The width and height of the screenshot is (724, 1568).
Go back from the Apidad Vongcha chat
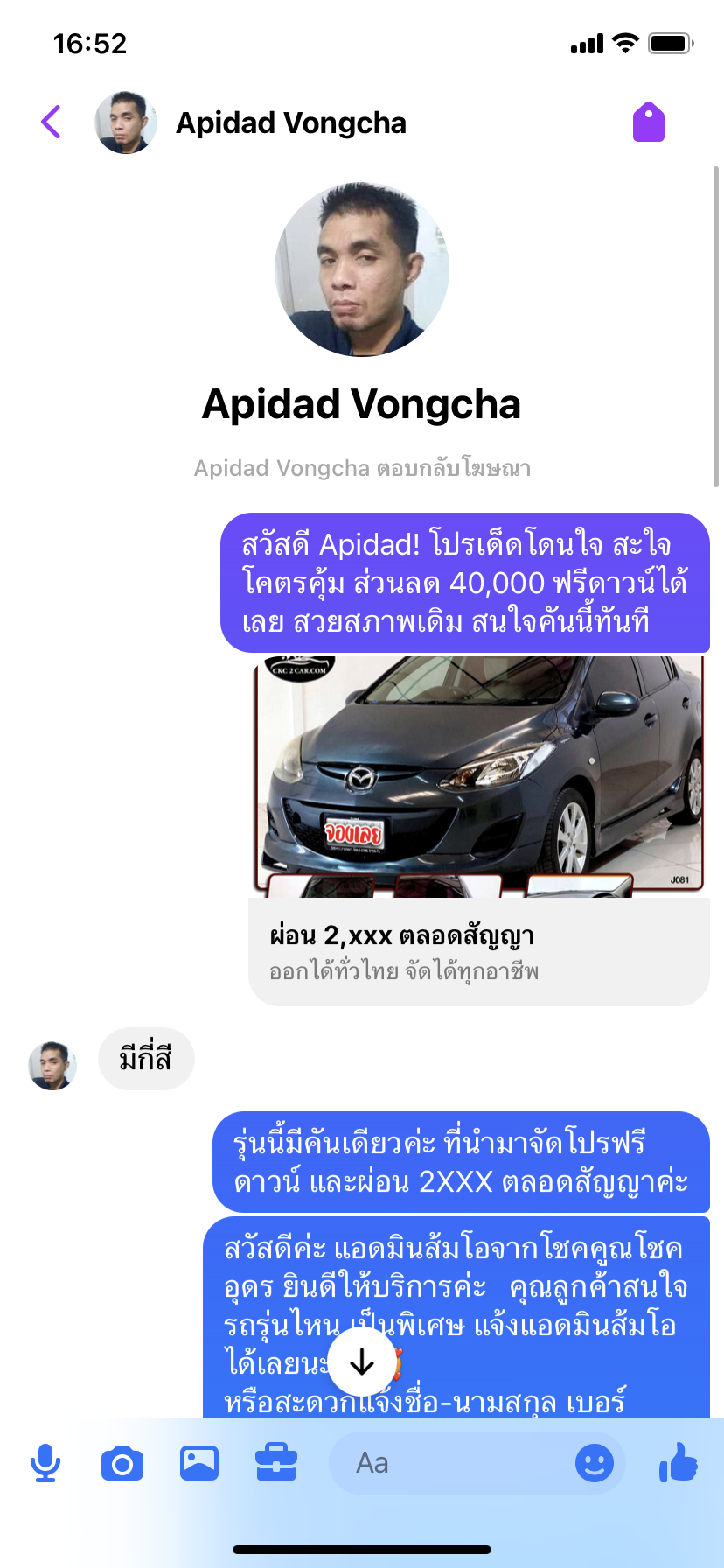click(x=52, y=122)
